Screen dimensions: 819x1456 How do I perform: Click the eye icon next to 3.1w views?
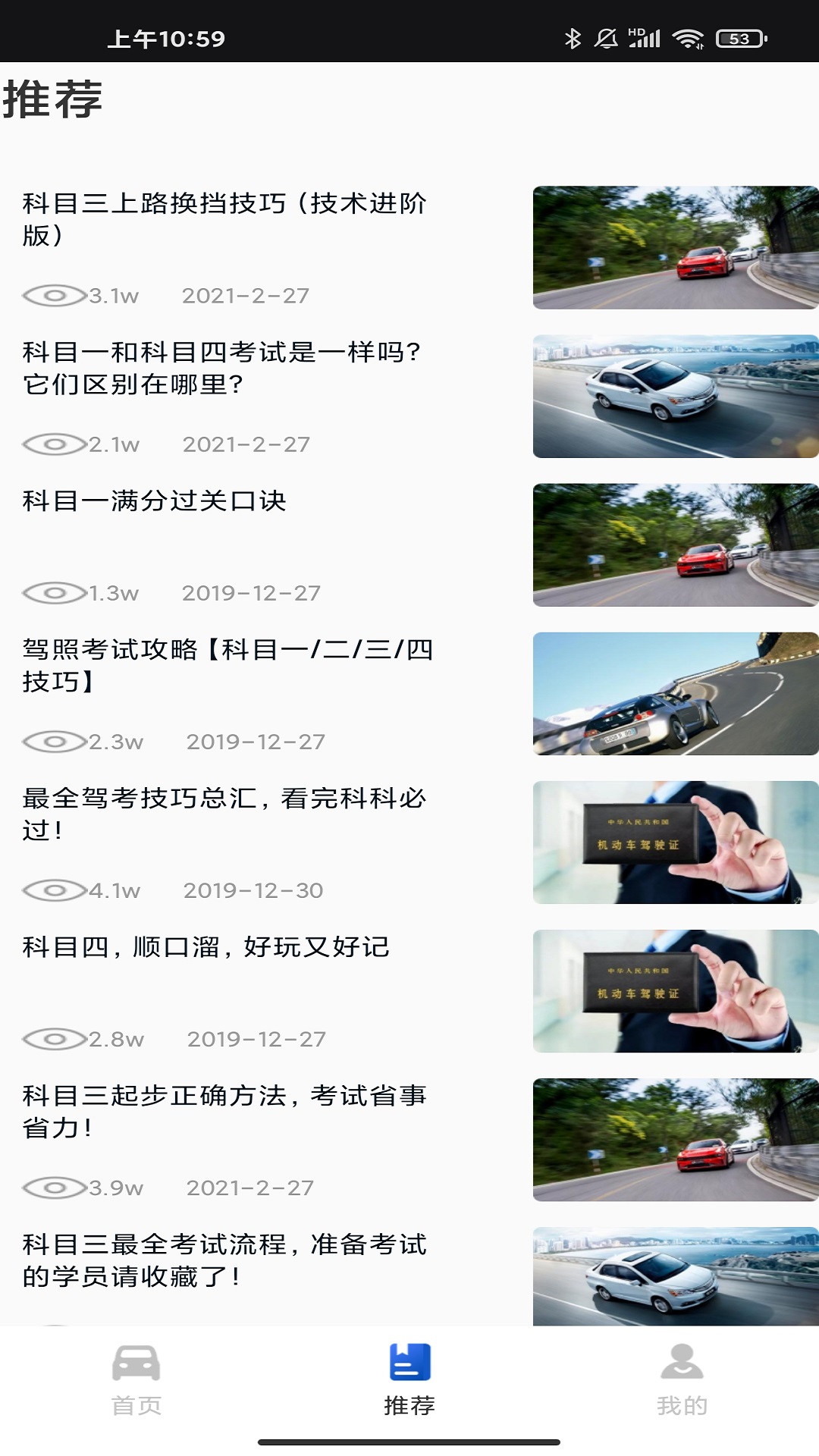[55, 296]
